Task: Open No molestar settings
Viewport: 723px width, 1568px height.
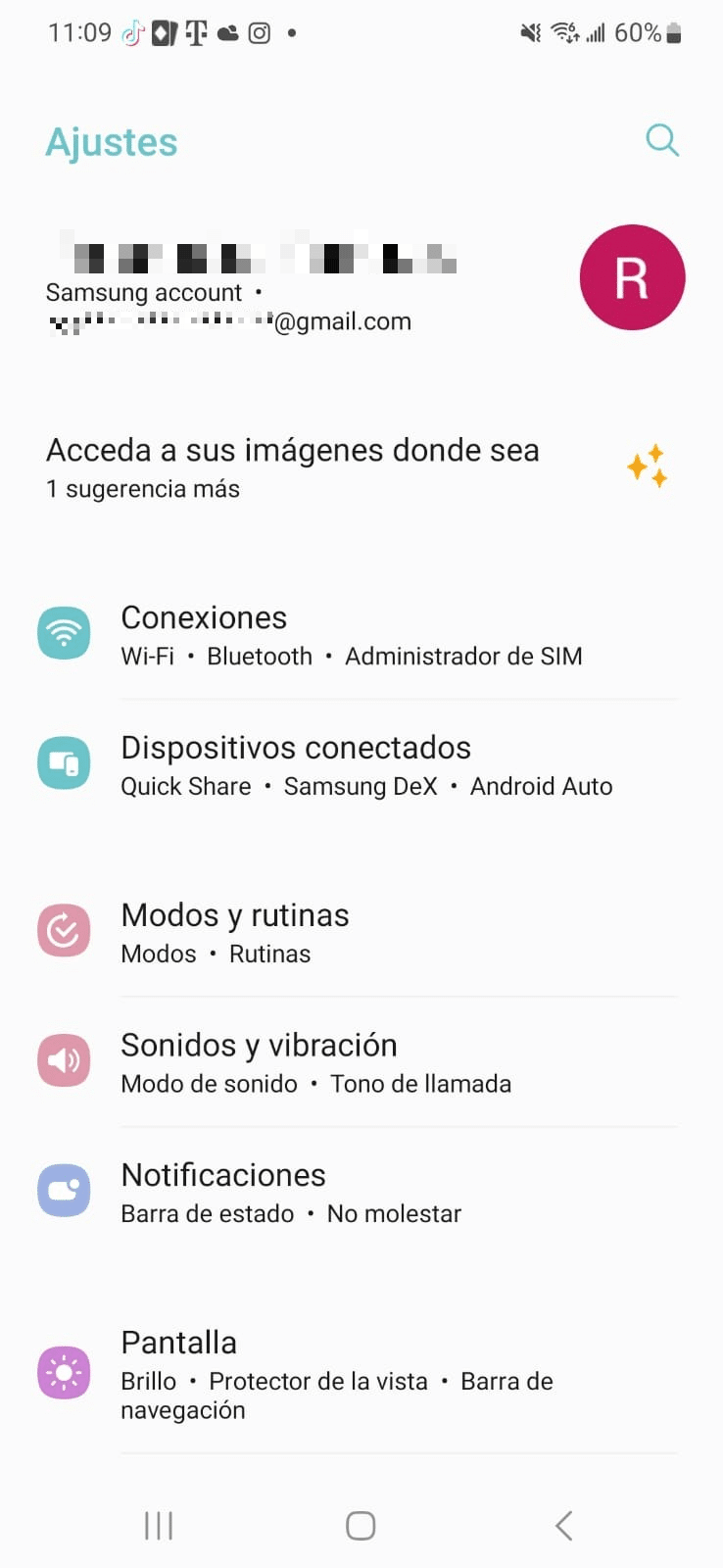Action: coord(393,1213)
